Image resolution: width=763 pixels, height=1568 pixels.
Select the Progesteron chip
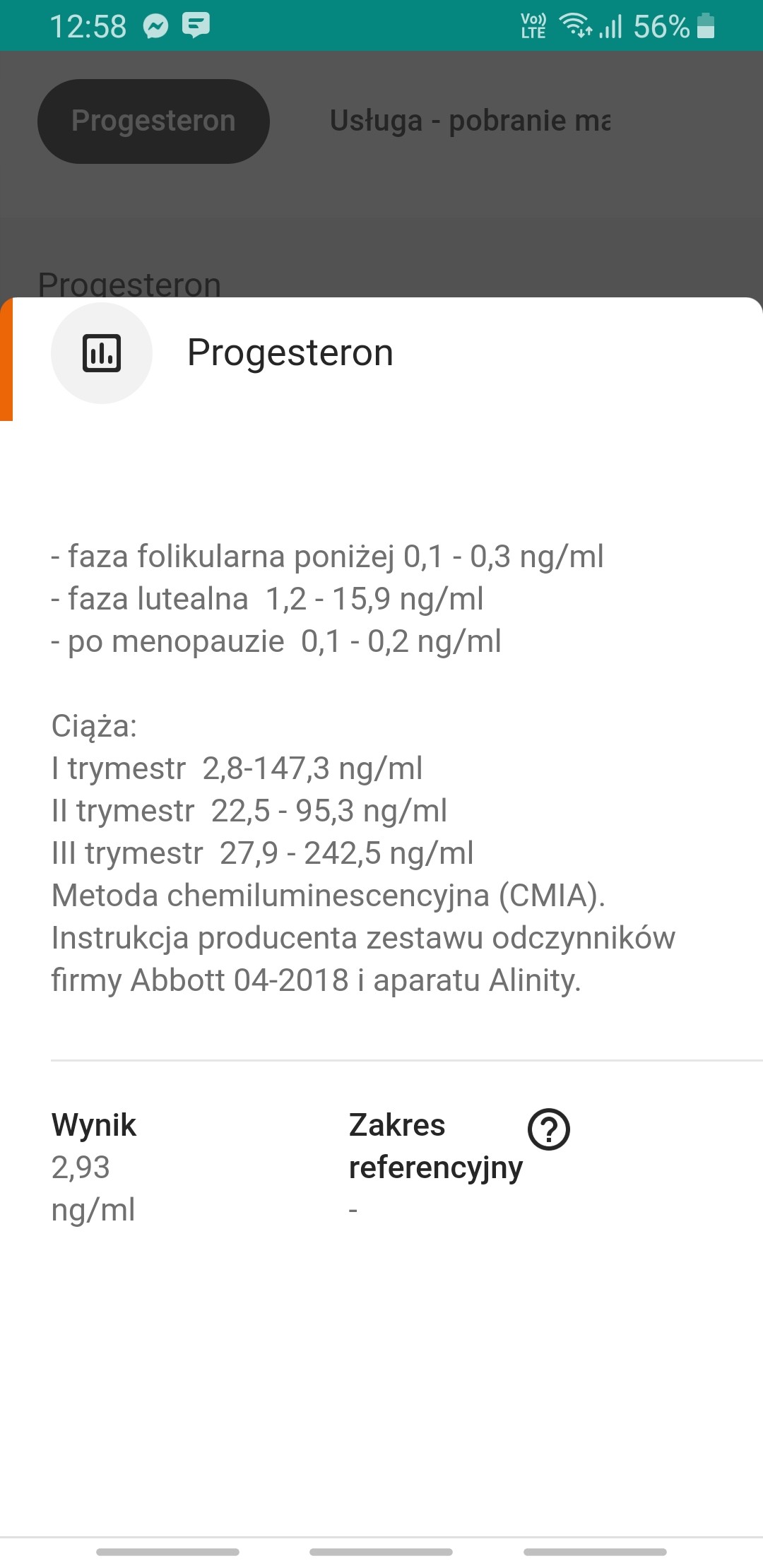tap(153, 121)
